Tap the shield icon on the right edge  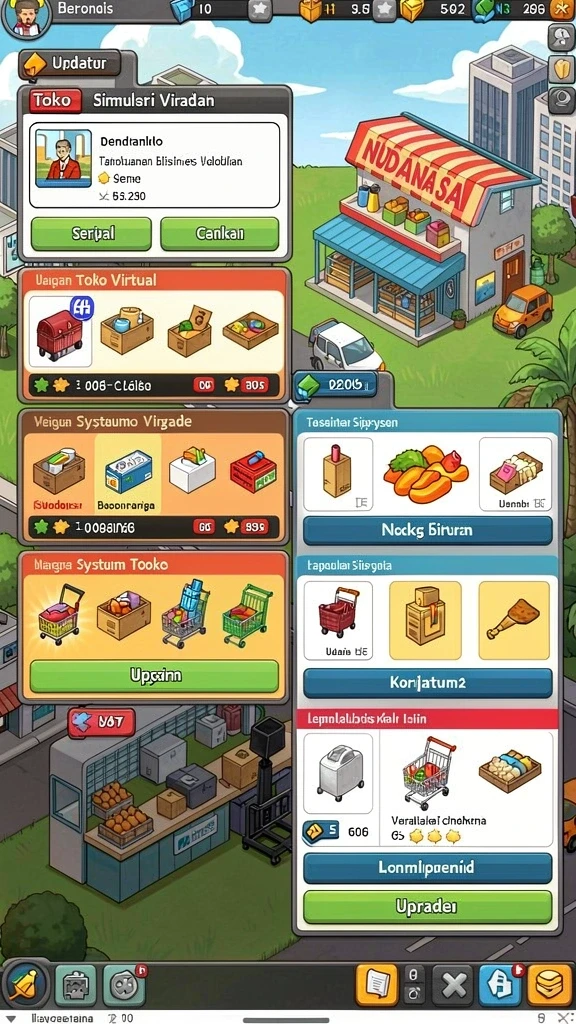[562, 69]
